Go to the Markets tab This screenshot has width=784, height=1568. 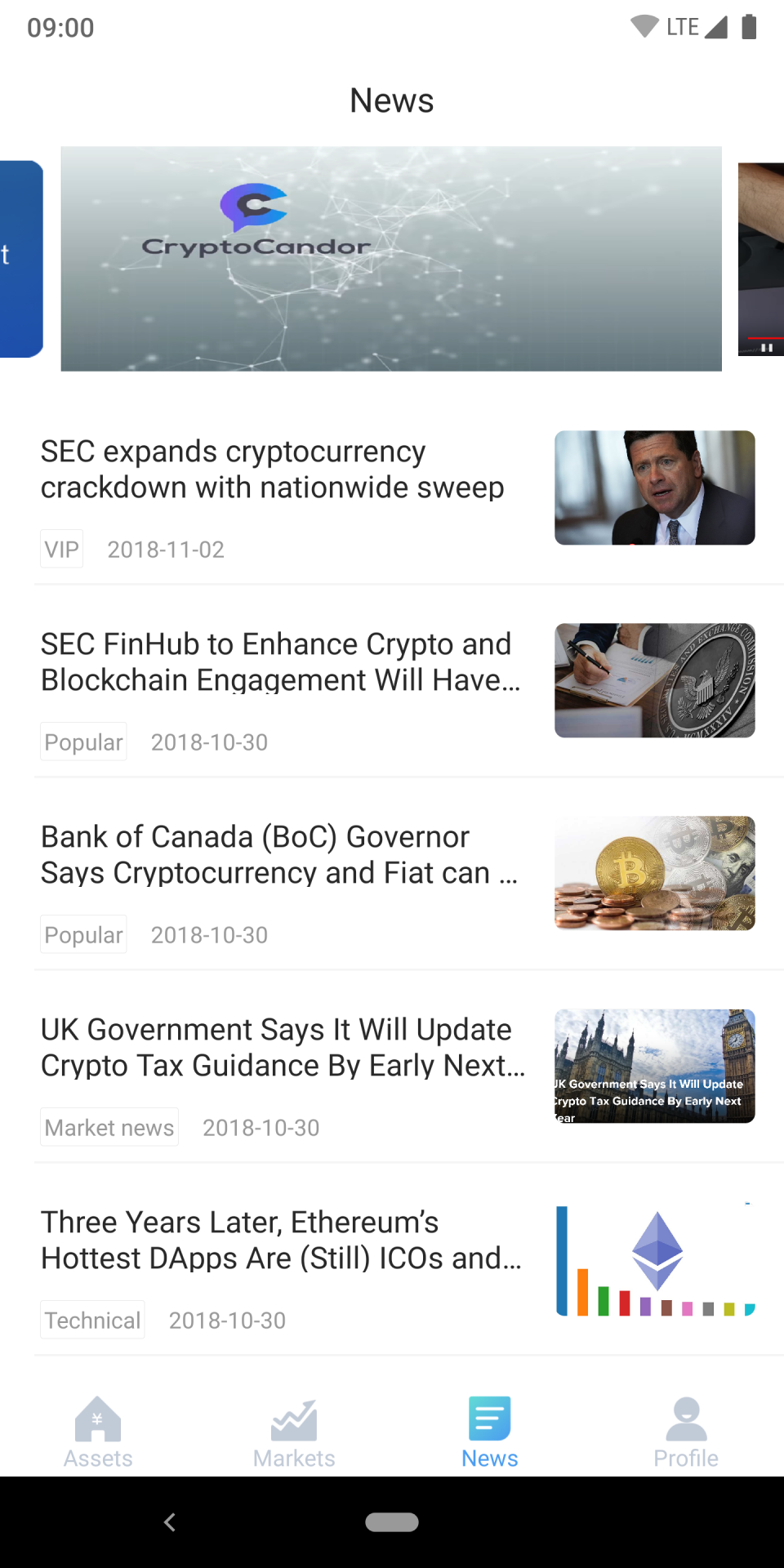click(x=294, y=1432)
